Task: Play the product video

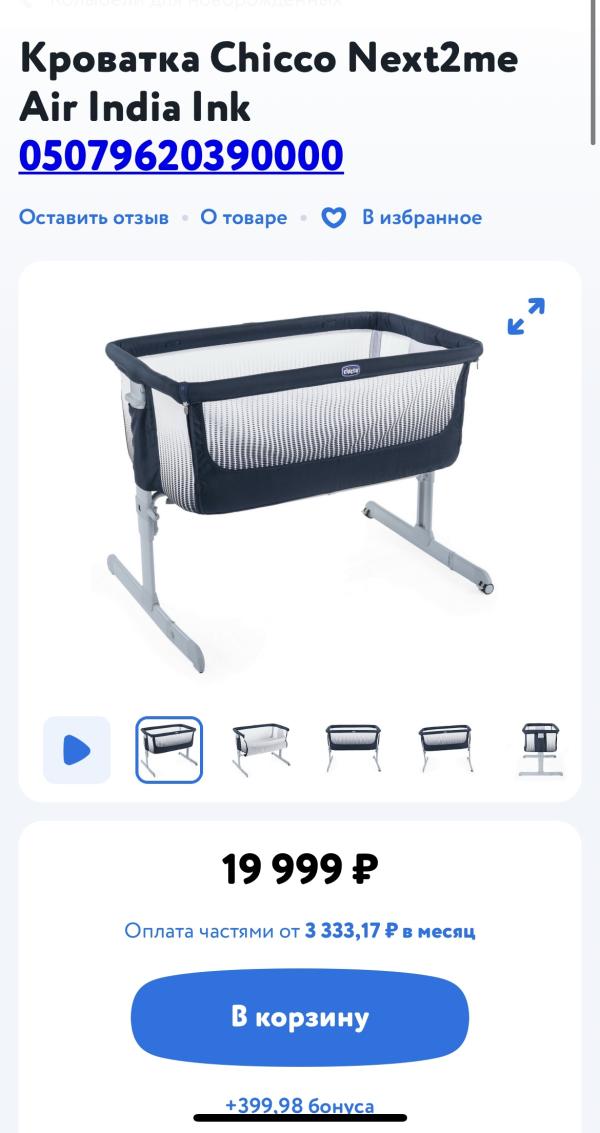Action: point(77,750)
